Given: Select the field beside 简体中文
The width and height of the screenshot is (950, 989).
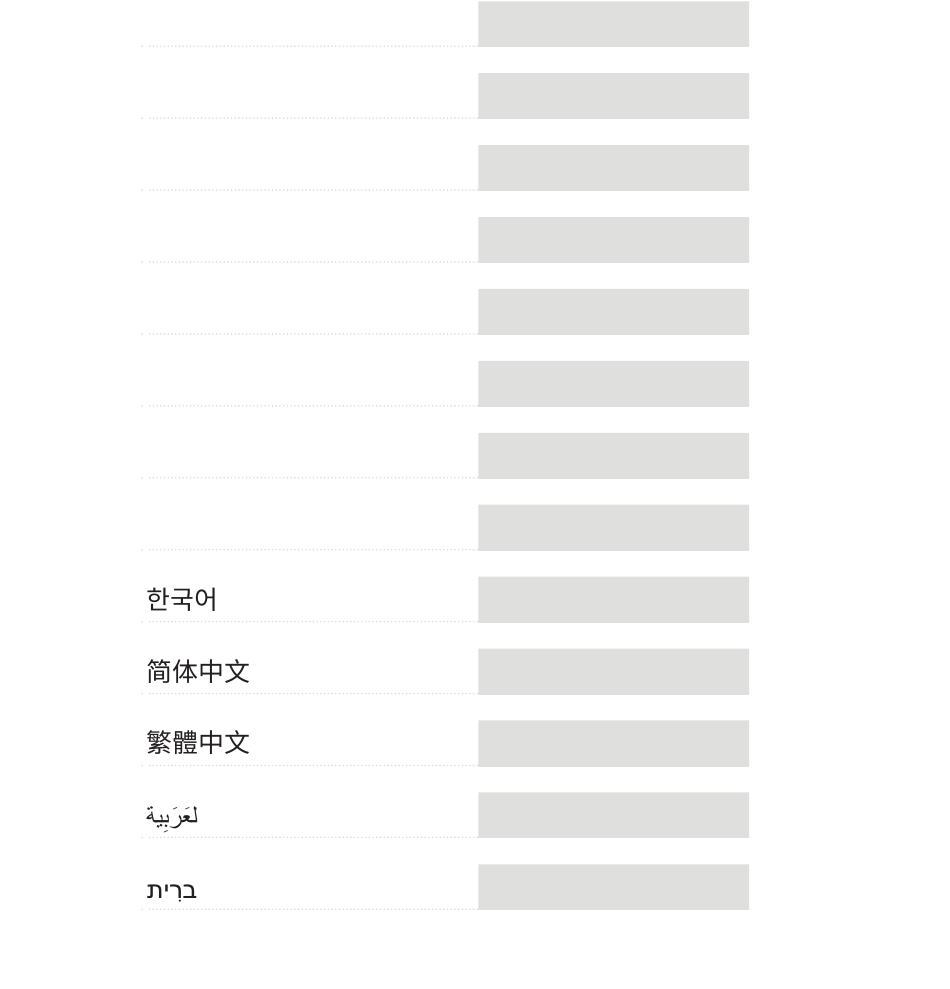Looking at the screenshot, I should coord(613,671).
